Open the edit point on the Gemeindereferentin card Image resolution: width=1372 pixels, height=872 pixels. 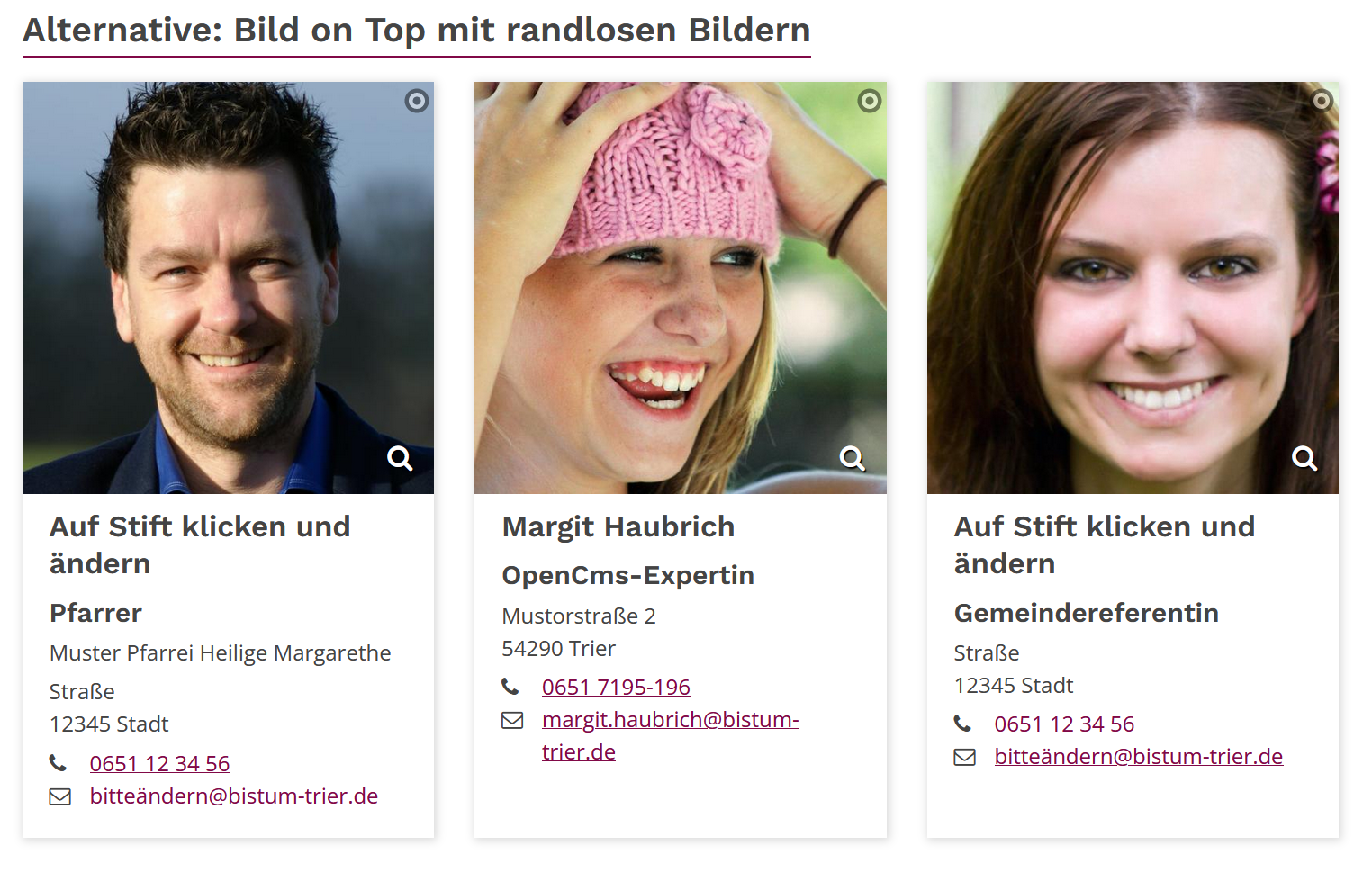pos(1322,101)
